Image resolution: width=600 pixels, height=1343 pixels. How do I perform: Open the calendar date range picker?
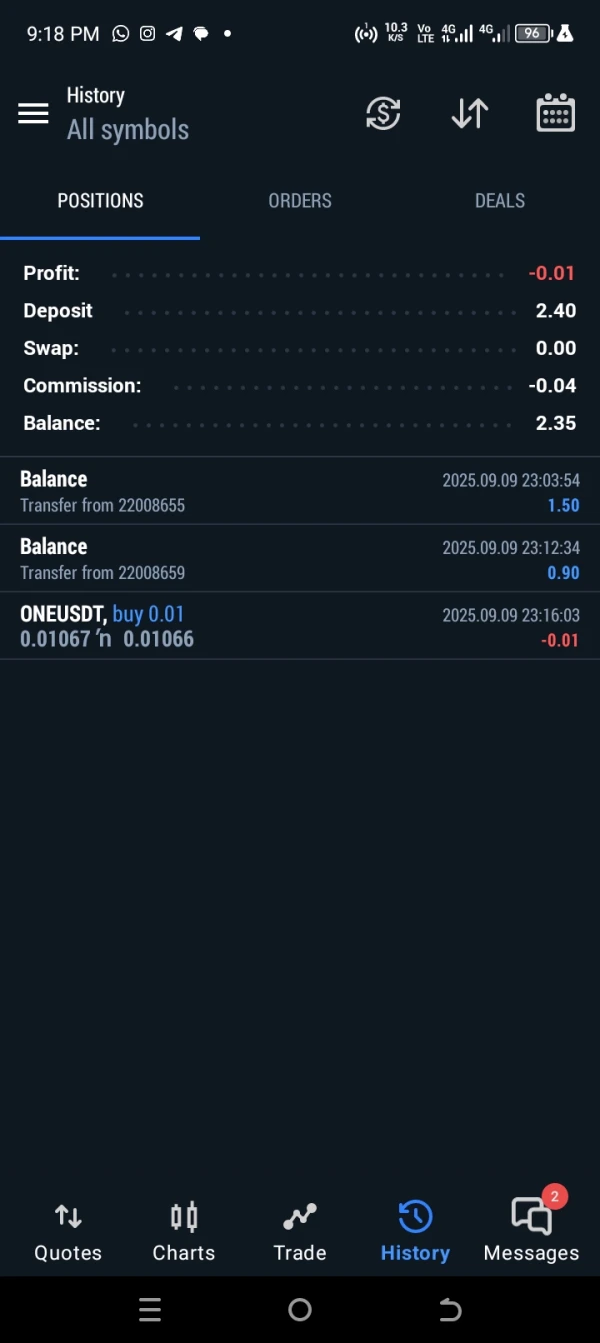(555, 114)
